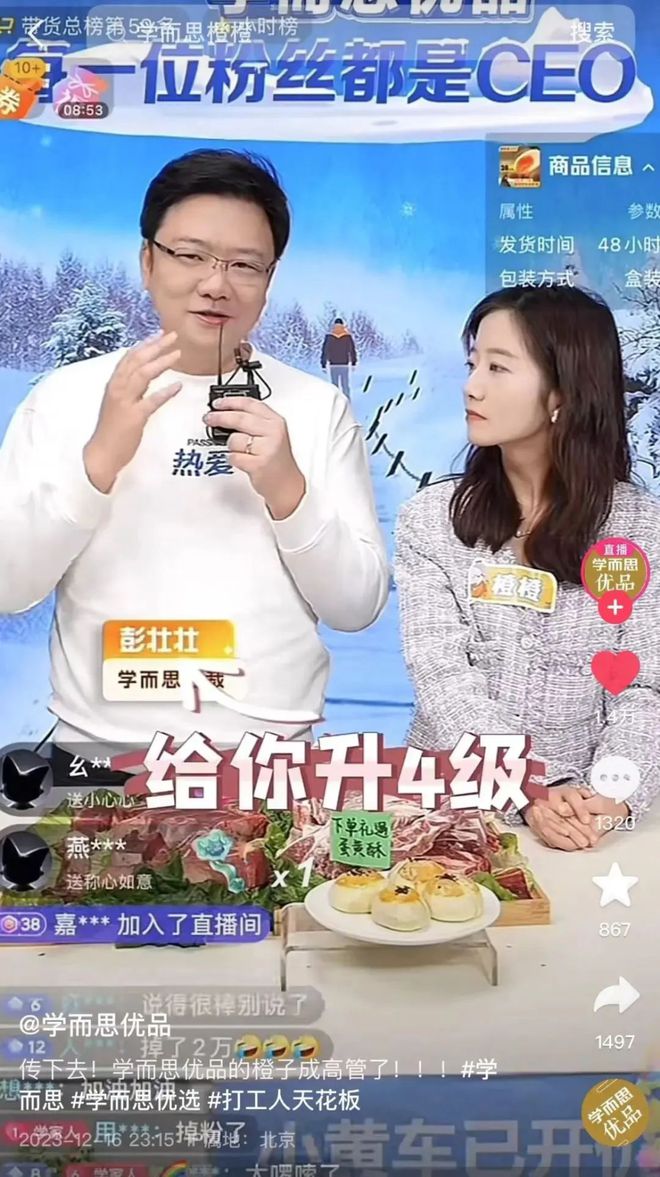Image resolution: width=660 pixels, height=1177 pixels.
Task: Share this video via the arrow icon
Action: pos(615,996)
